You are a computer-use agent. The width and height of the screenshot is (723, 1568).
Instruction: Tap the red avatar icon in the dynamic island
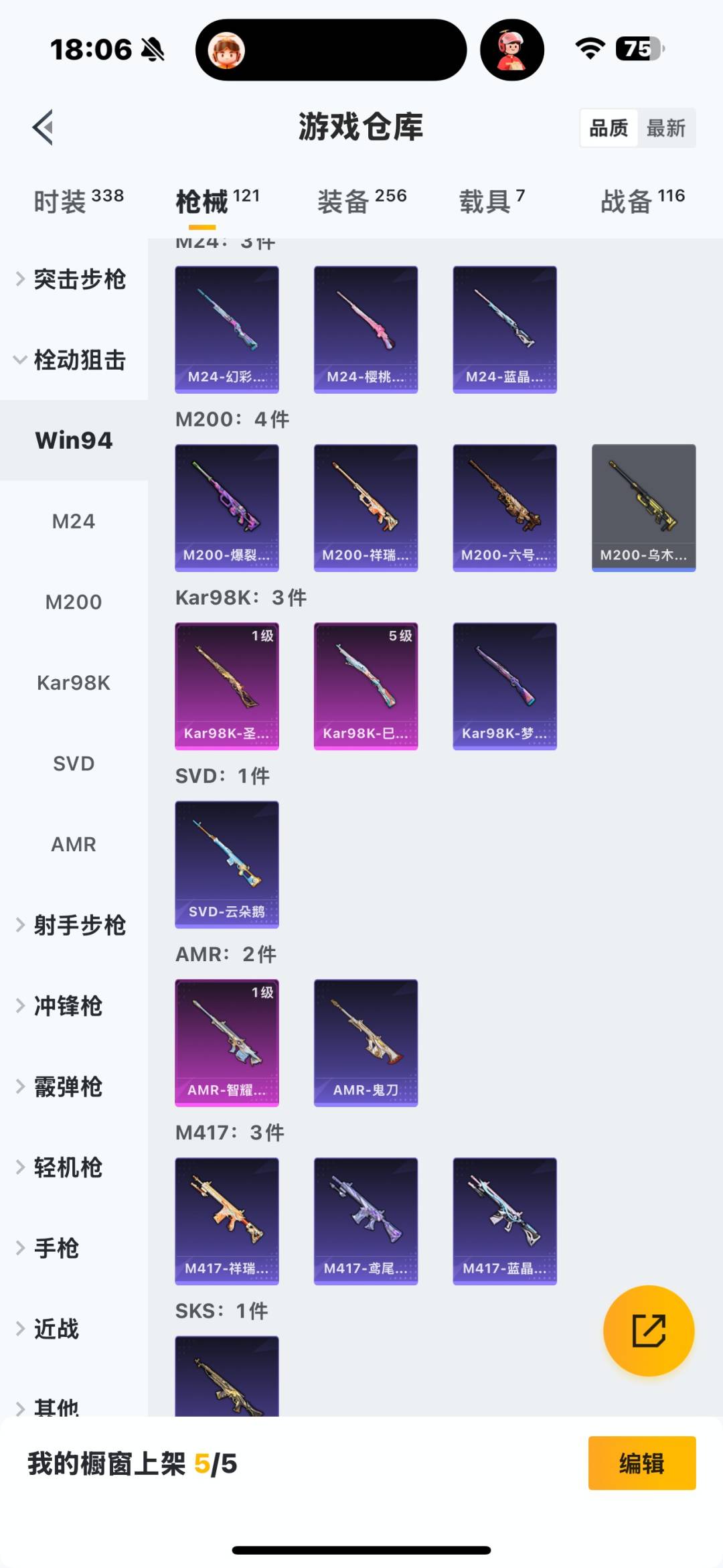click(511, 50)
